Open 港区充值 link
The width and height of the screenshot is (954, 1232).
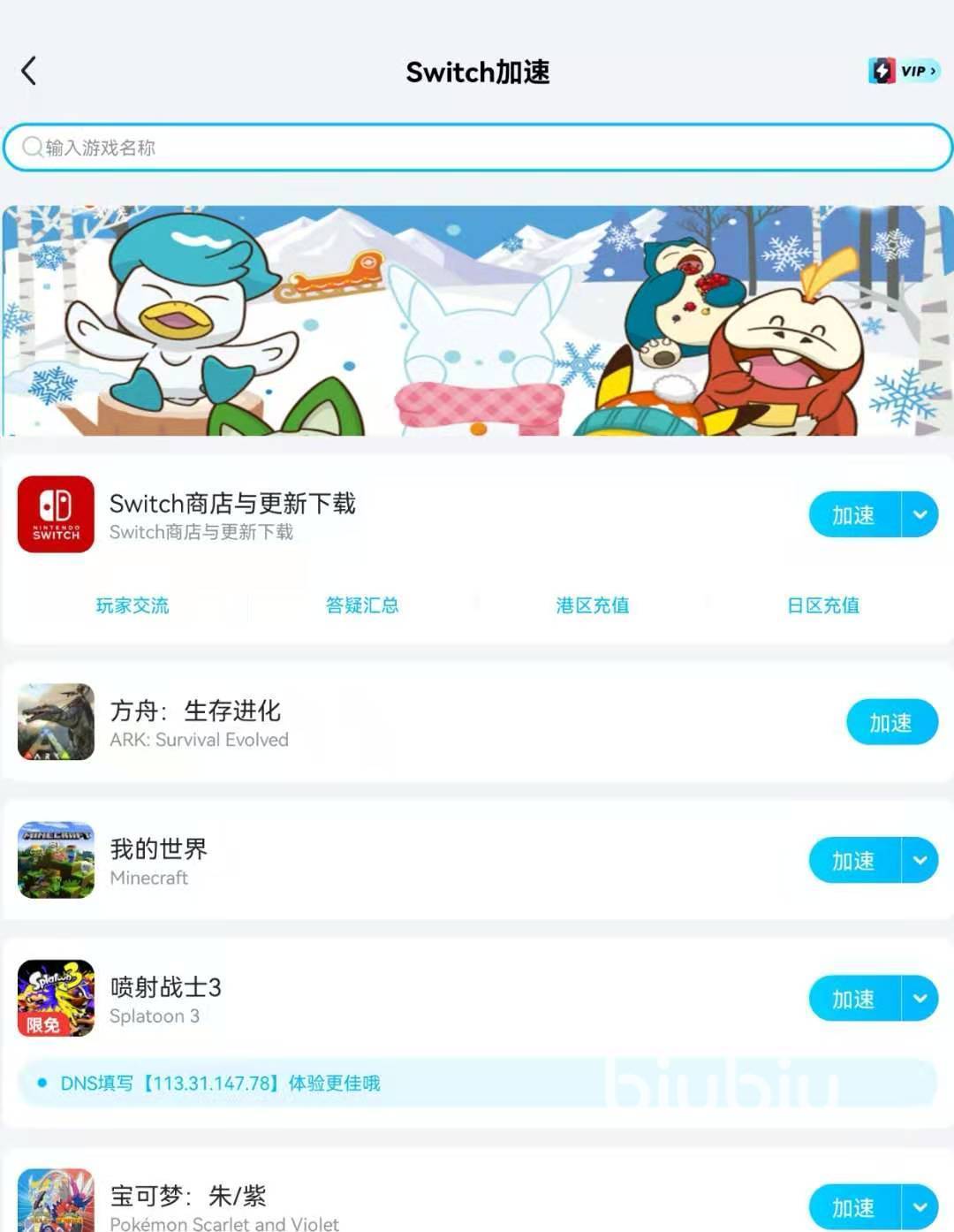coord(593,605)
